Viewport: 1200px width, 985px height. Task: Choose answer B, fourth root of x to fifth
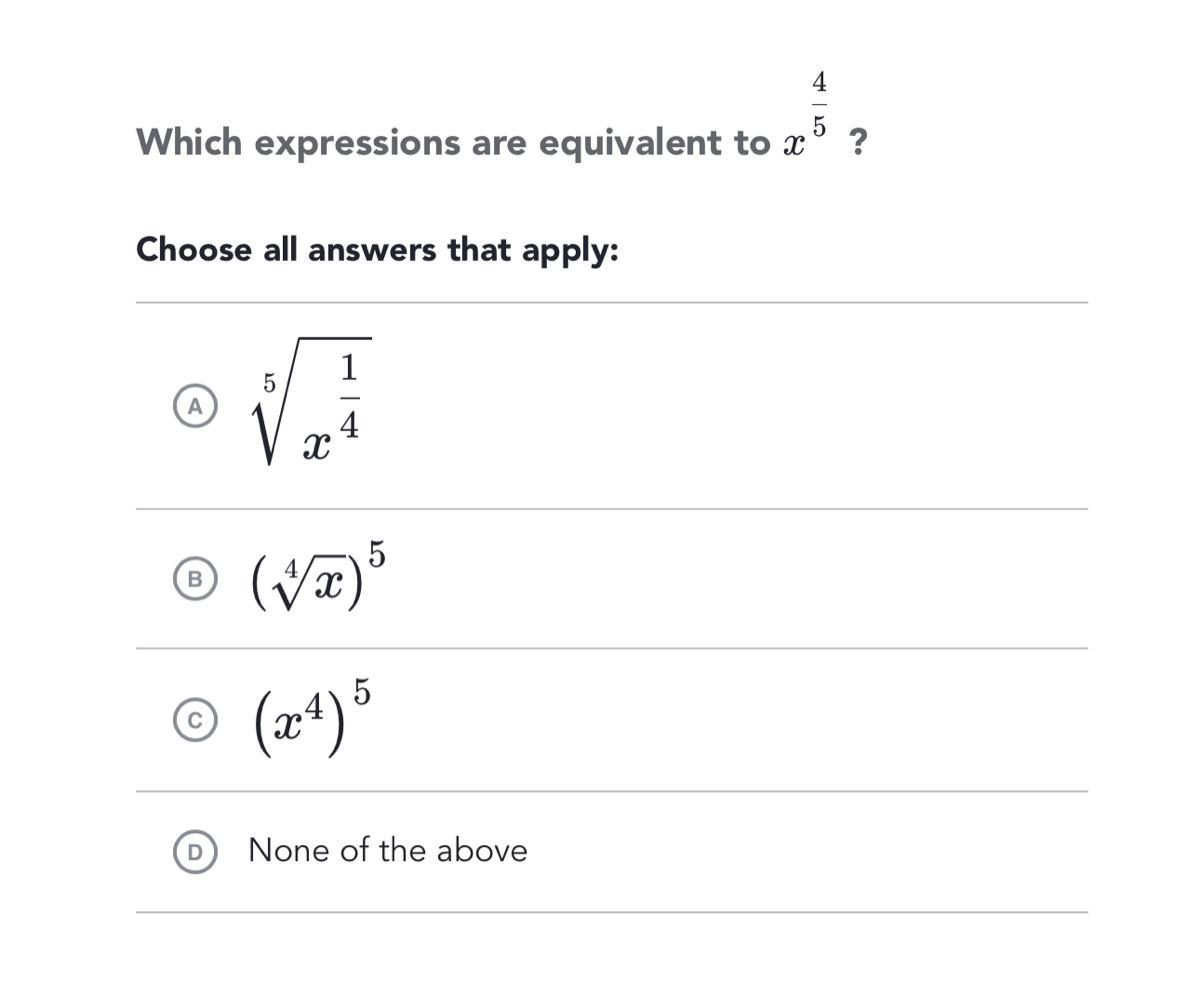pos(195,579)
